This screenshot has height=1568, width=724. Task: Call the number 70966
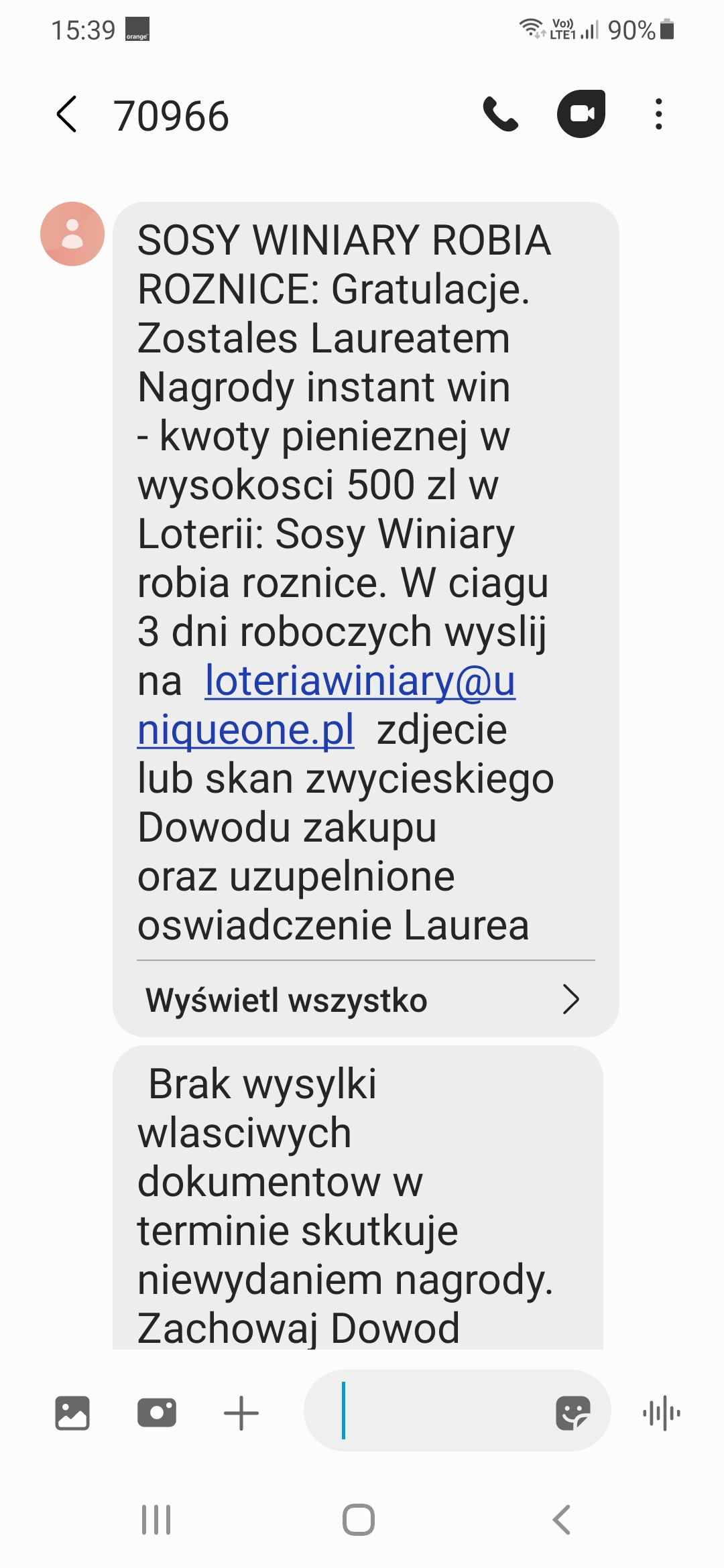pyautogui.click(x=500, y=114)
